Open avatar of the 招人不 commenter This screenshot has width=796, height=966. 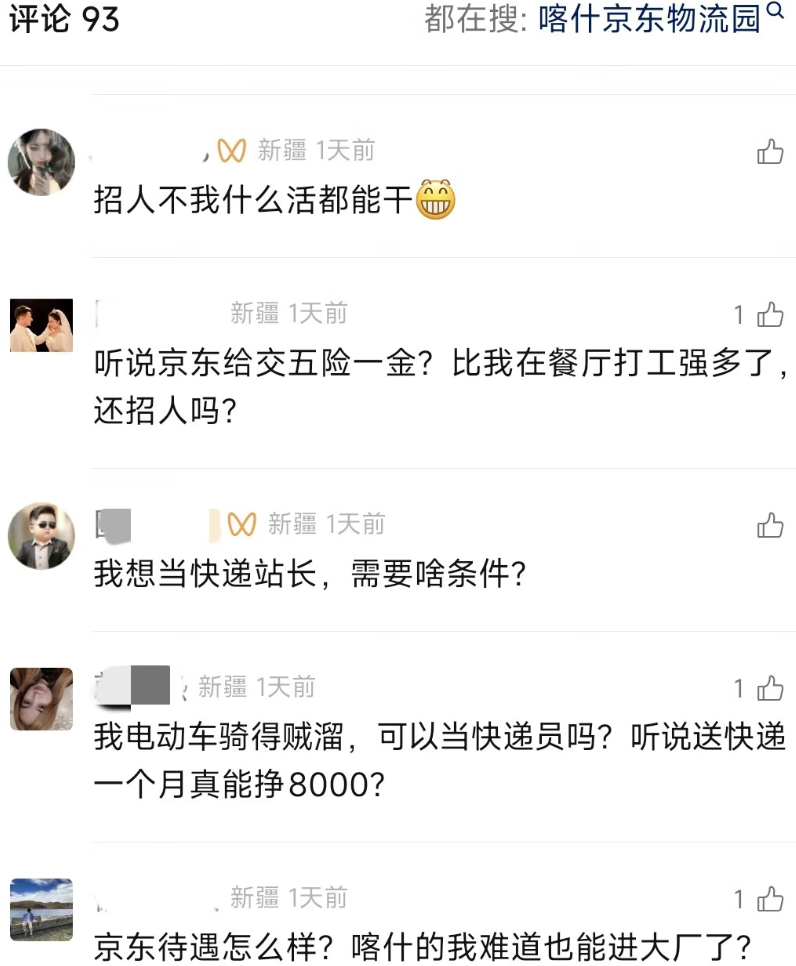pos(42,162)
